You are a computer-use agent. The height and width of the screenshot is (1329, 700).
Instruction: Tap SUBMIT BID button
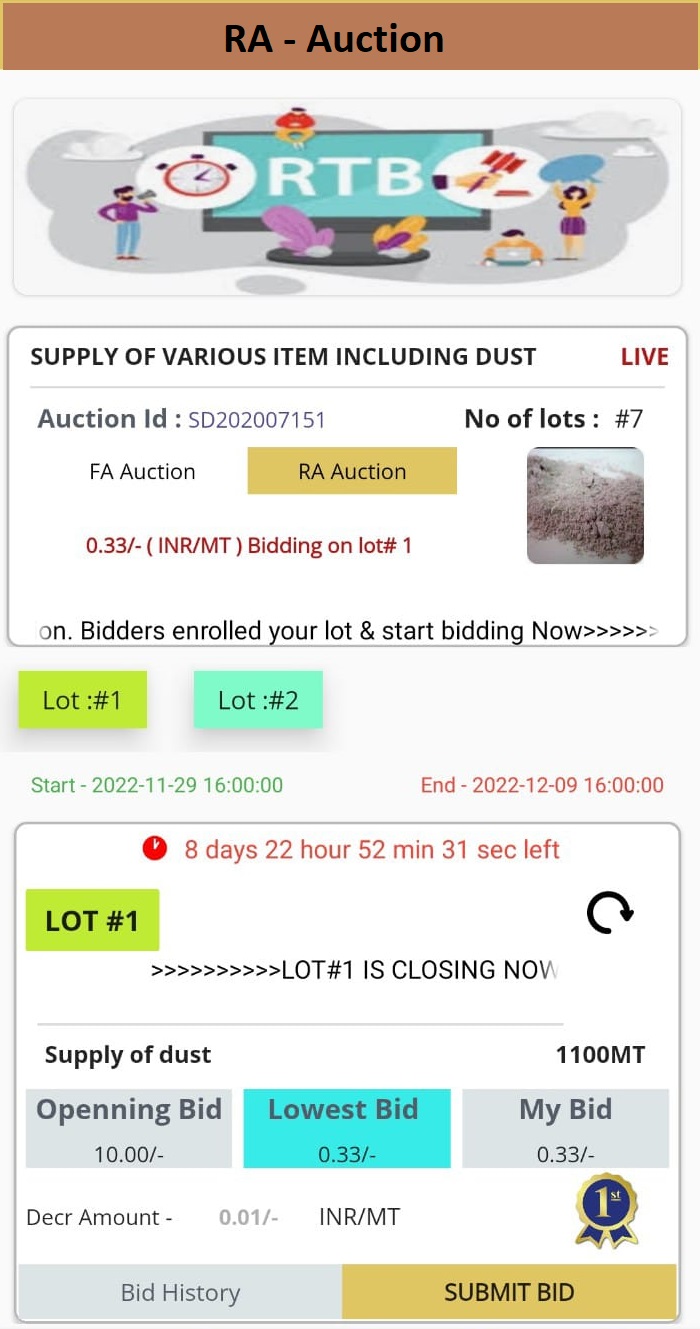pos(509,1292)
